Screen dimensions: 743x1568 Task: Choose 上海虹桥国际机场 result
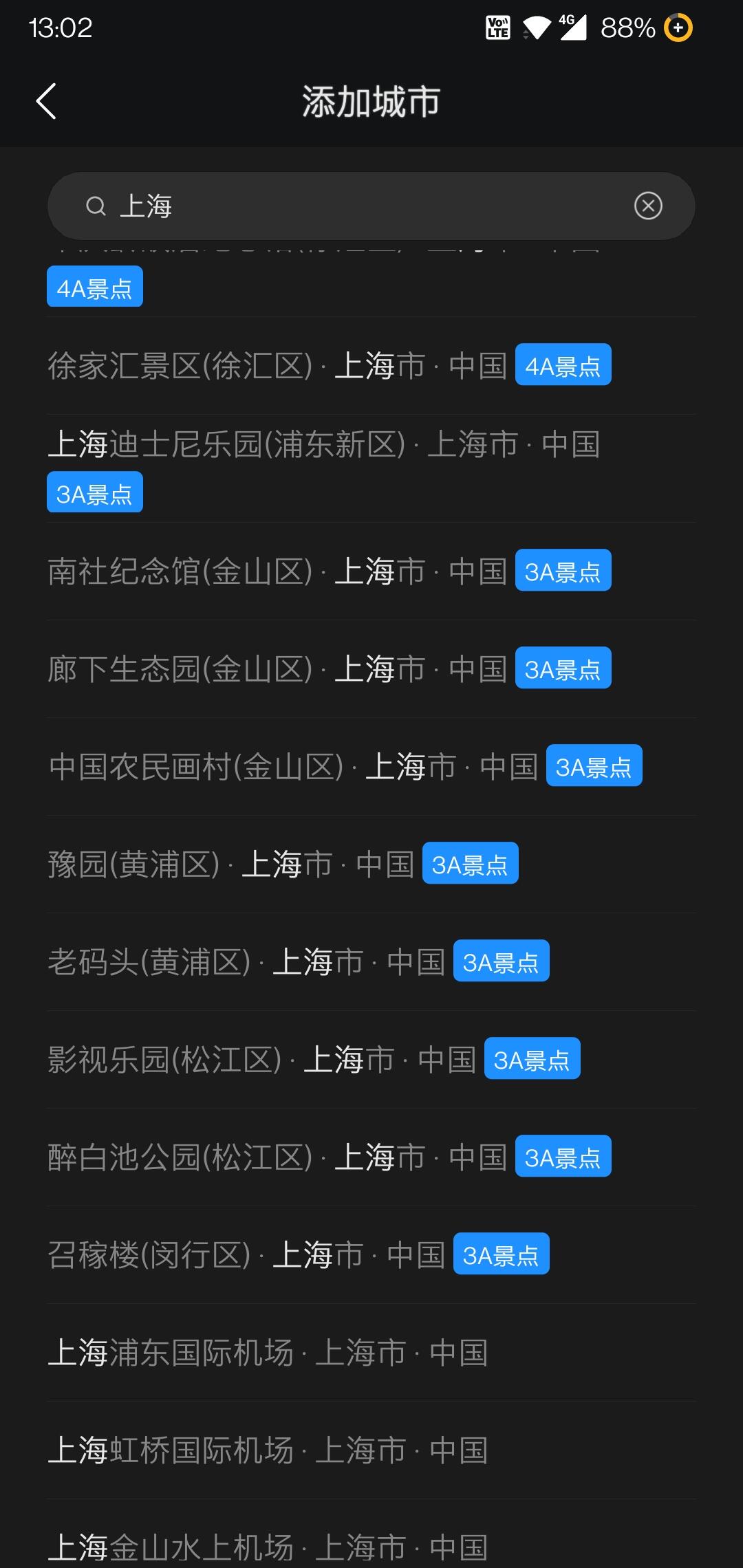click(x=268, y=1451)
